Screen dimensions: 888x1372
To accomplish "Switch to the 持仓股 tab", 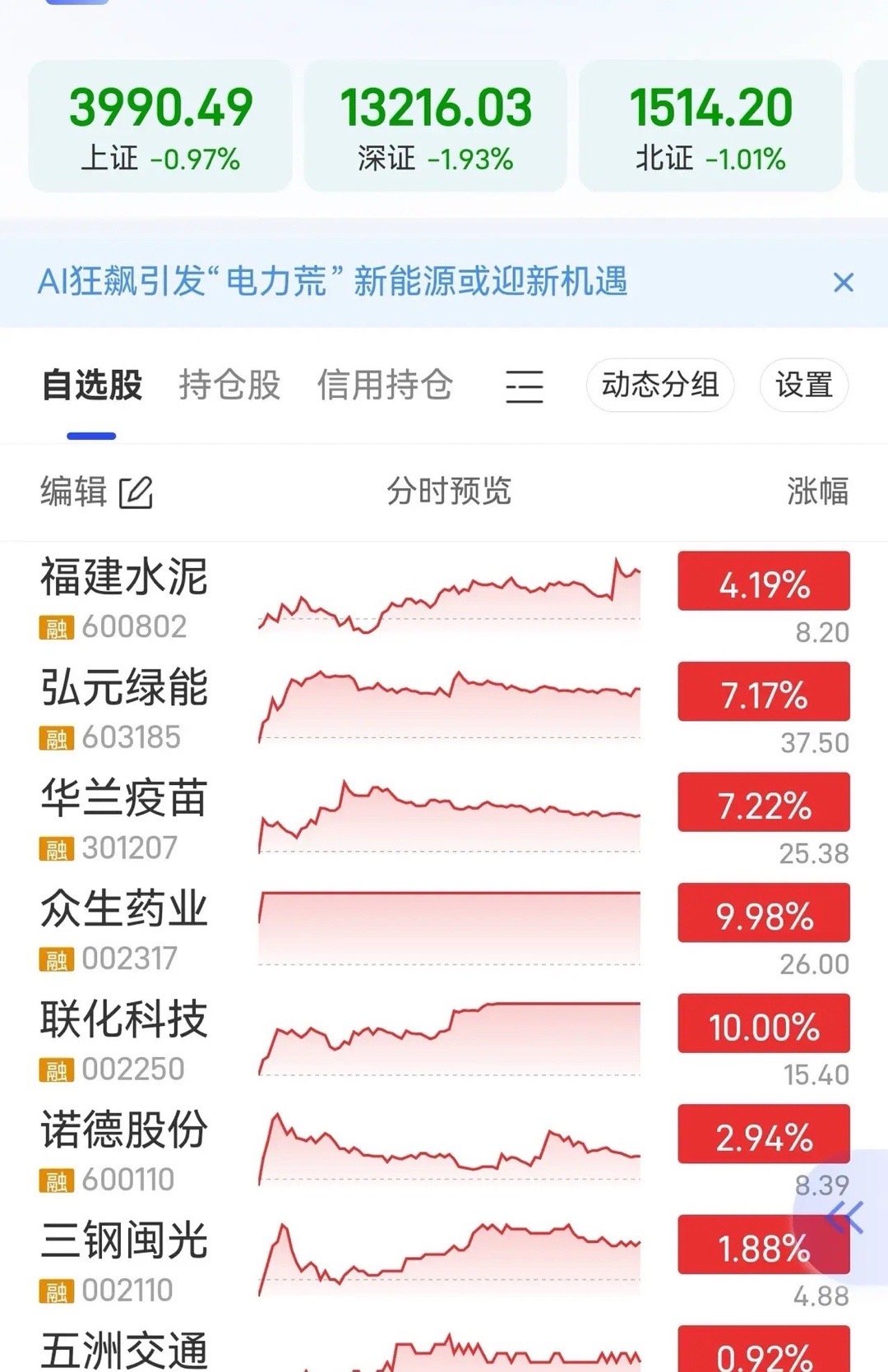I will coord(229,384).
